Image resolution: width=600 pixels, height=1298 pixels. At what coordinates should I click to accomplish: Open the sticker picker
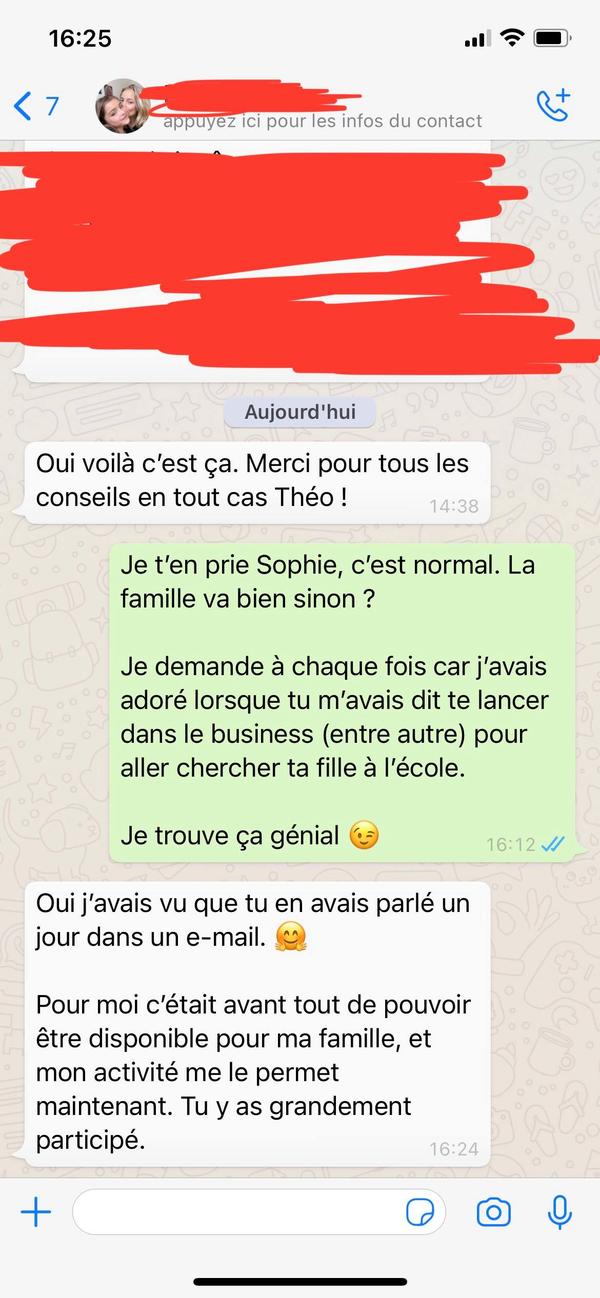[x=421, y=1213]
